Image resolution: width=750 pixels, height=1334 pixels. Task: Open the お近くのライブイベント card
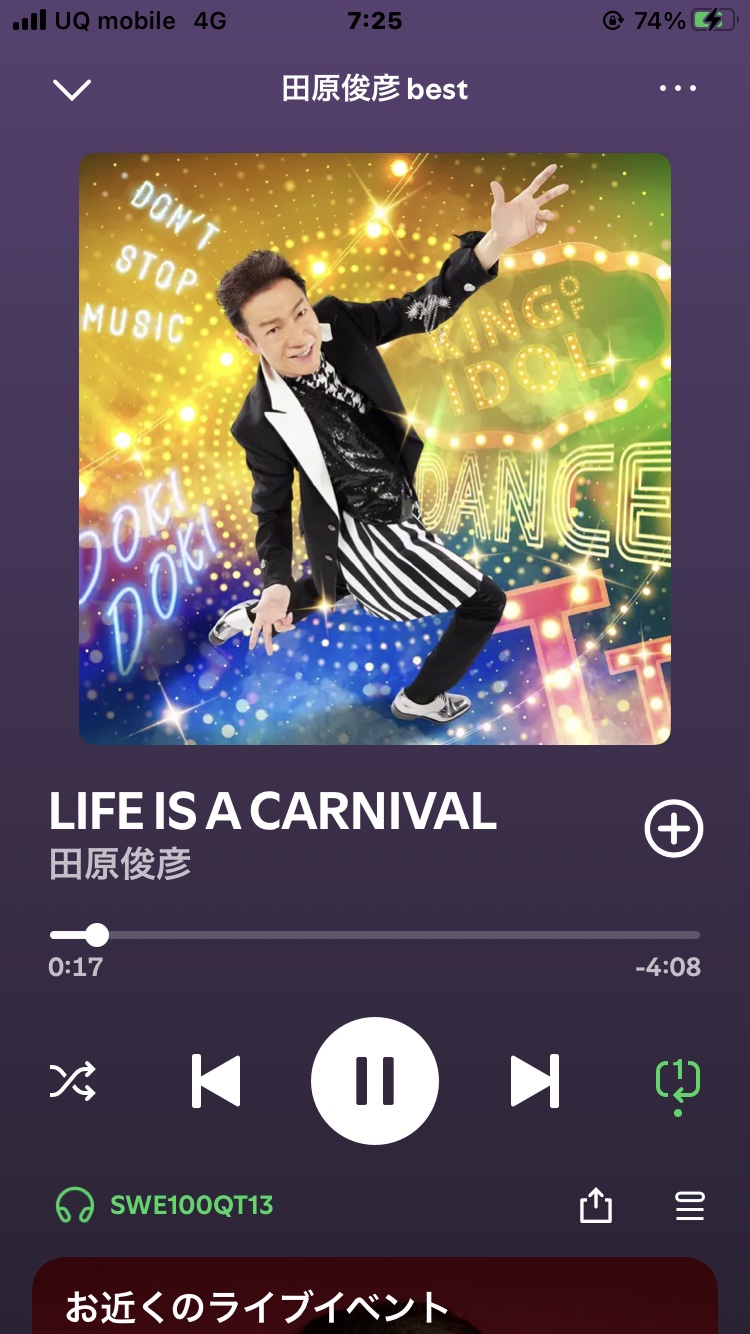[x=375, y=1298]
